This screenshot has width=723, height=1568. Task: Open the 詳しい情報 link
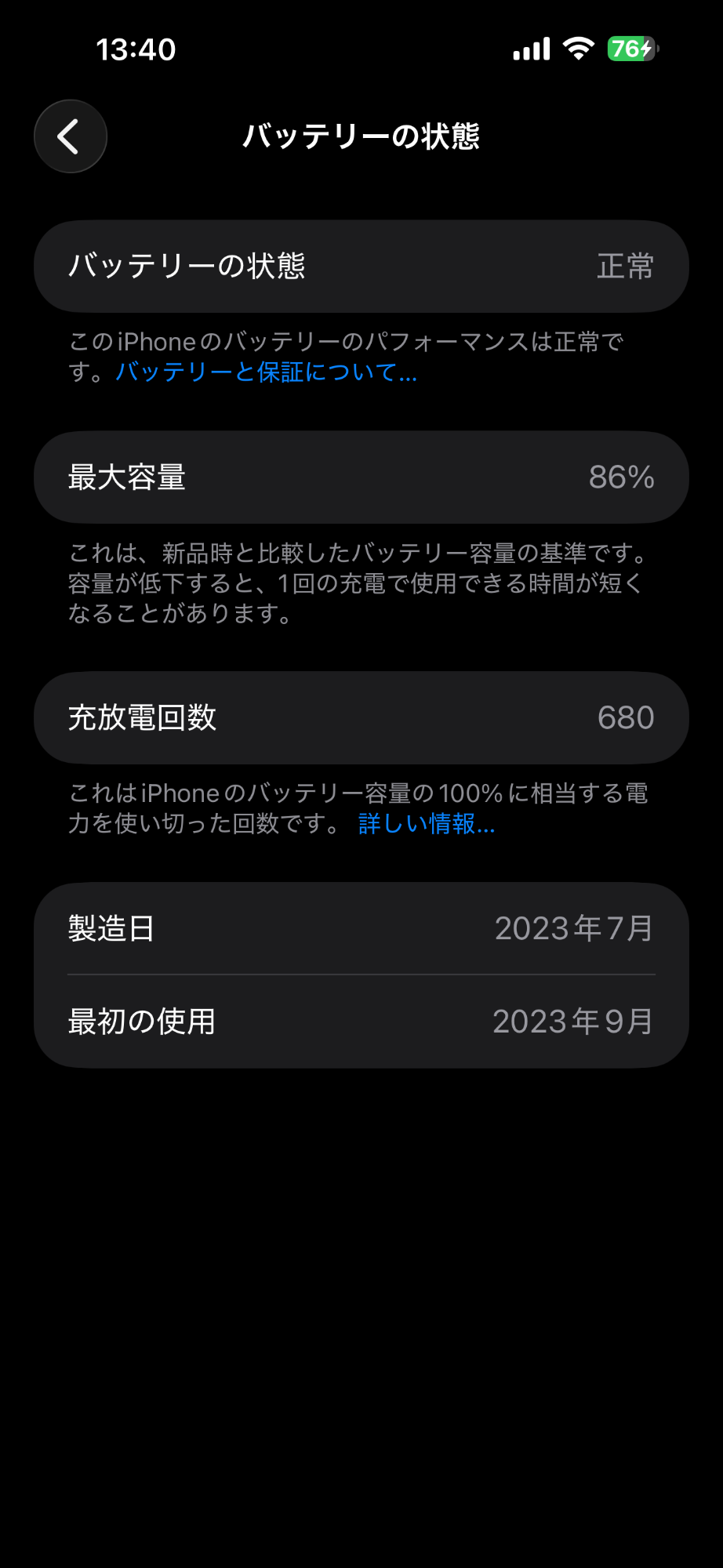pos(426,823)
